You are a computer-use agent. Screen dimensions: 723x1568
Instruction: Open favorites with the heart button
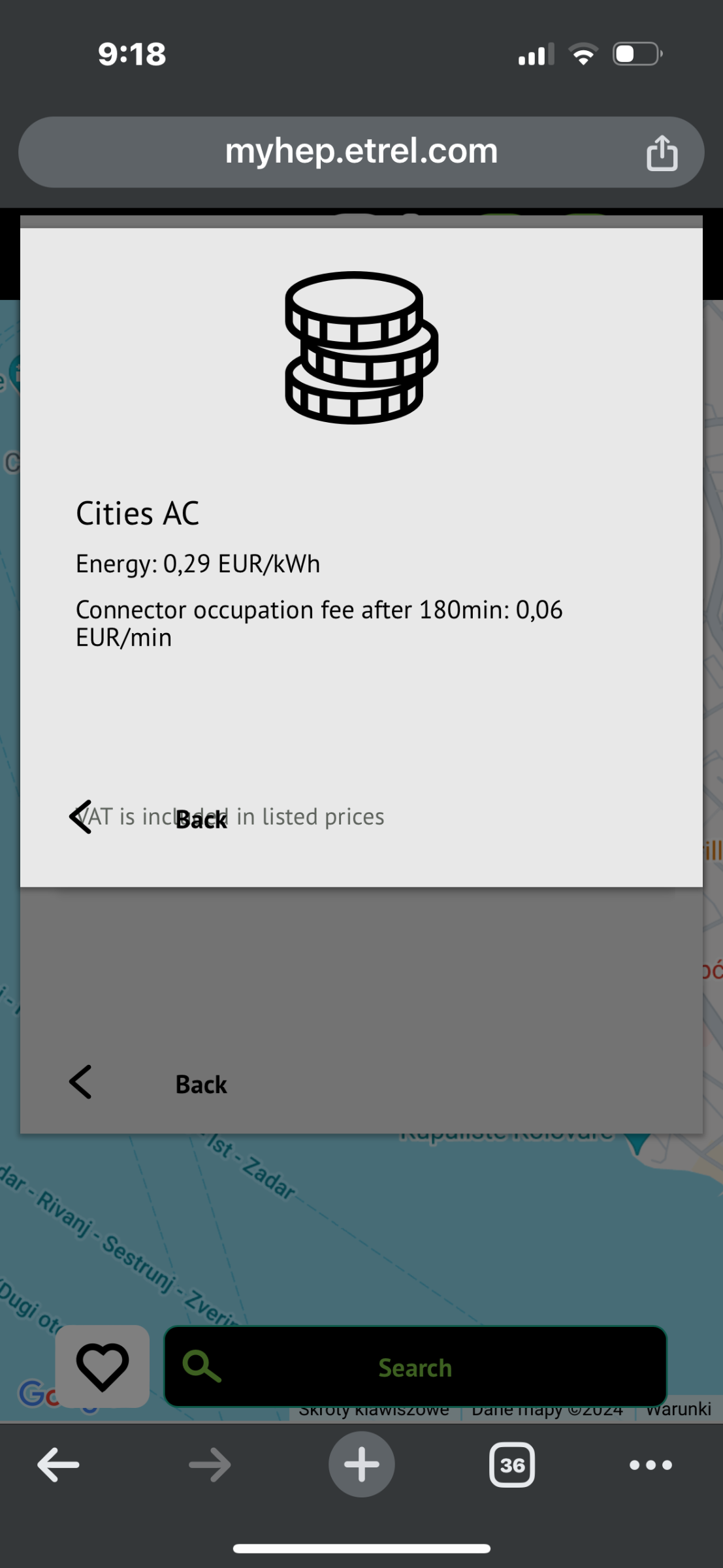click(103, 1366)
